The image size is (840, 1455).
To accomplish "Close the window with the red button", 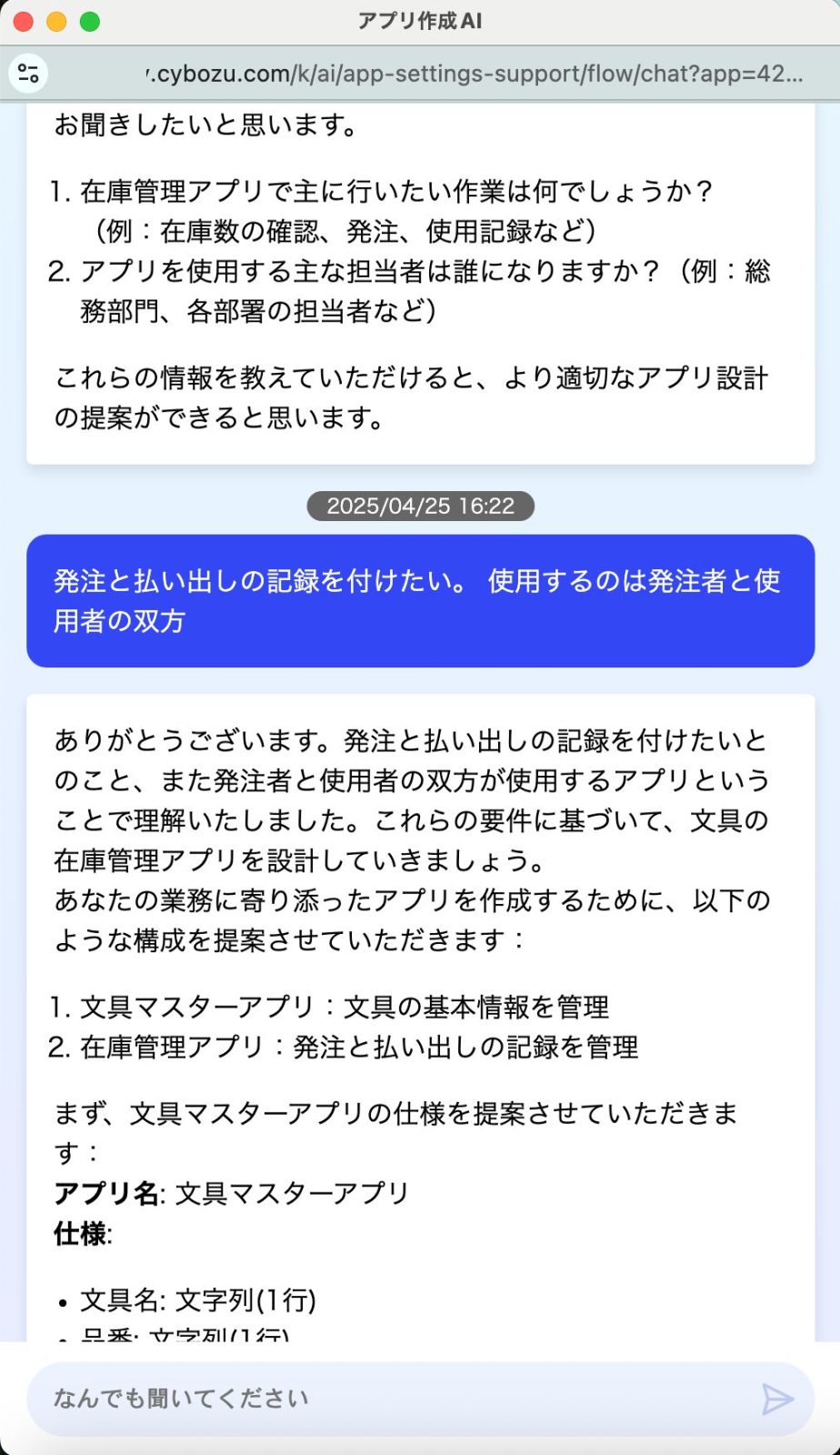I will [x=24, y=22].
